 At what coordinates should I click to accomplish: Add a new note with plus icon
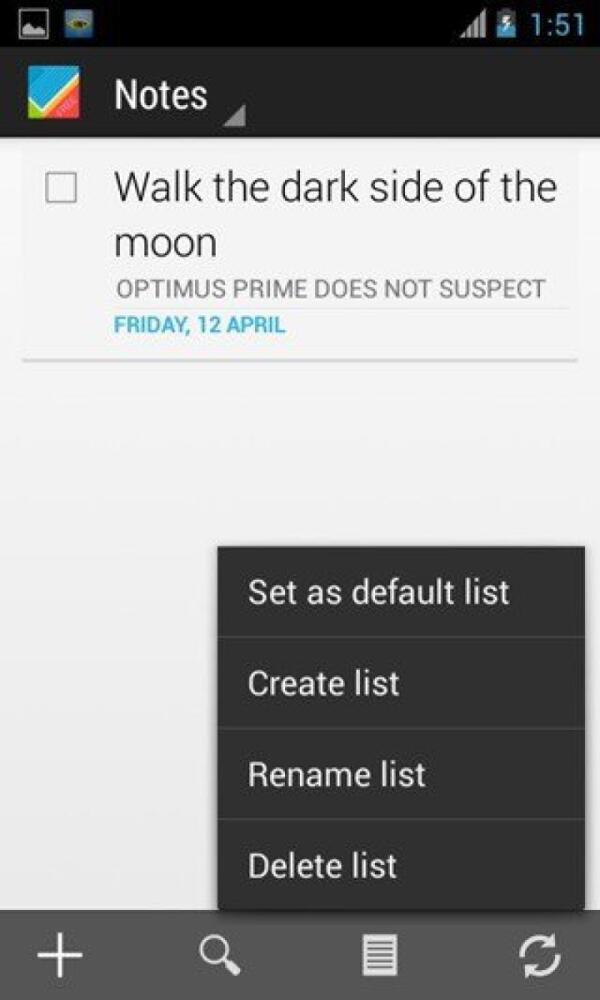coord(60,956)
